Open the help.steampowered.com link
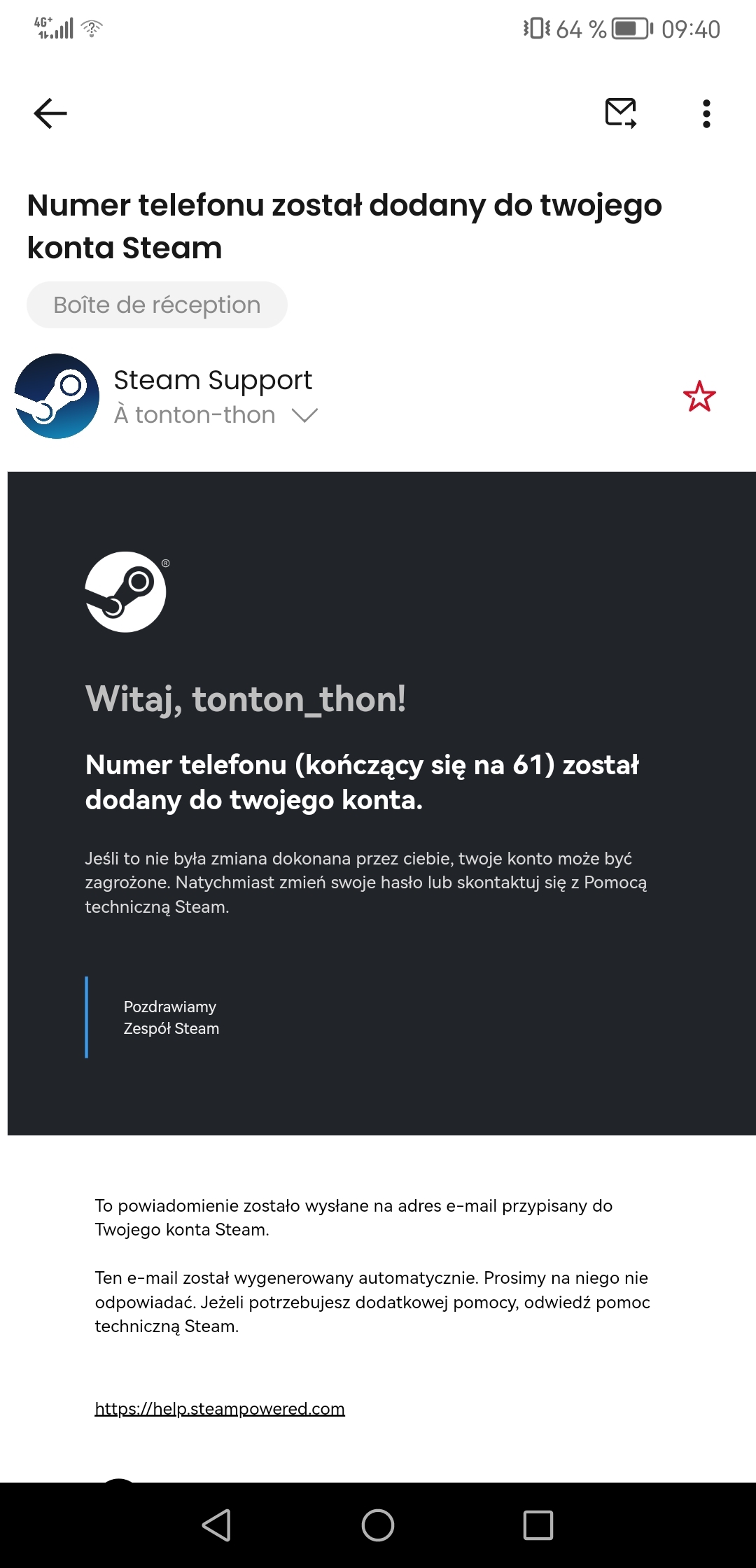The image size is (756, 1568). pyautogui.click(x=220, y=1408)
